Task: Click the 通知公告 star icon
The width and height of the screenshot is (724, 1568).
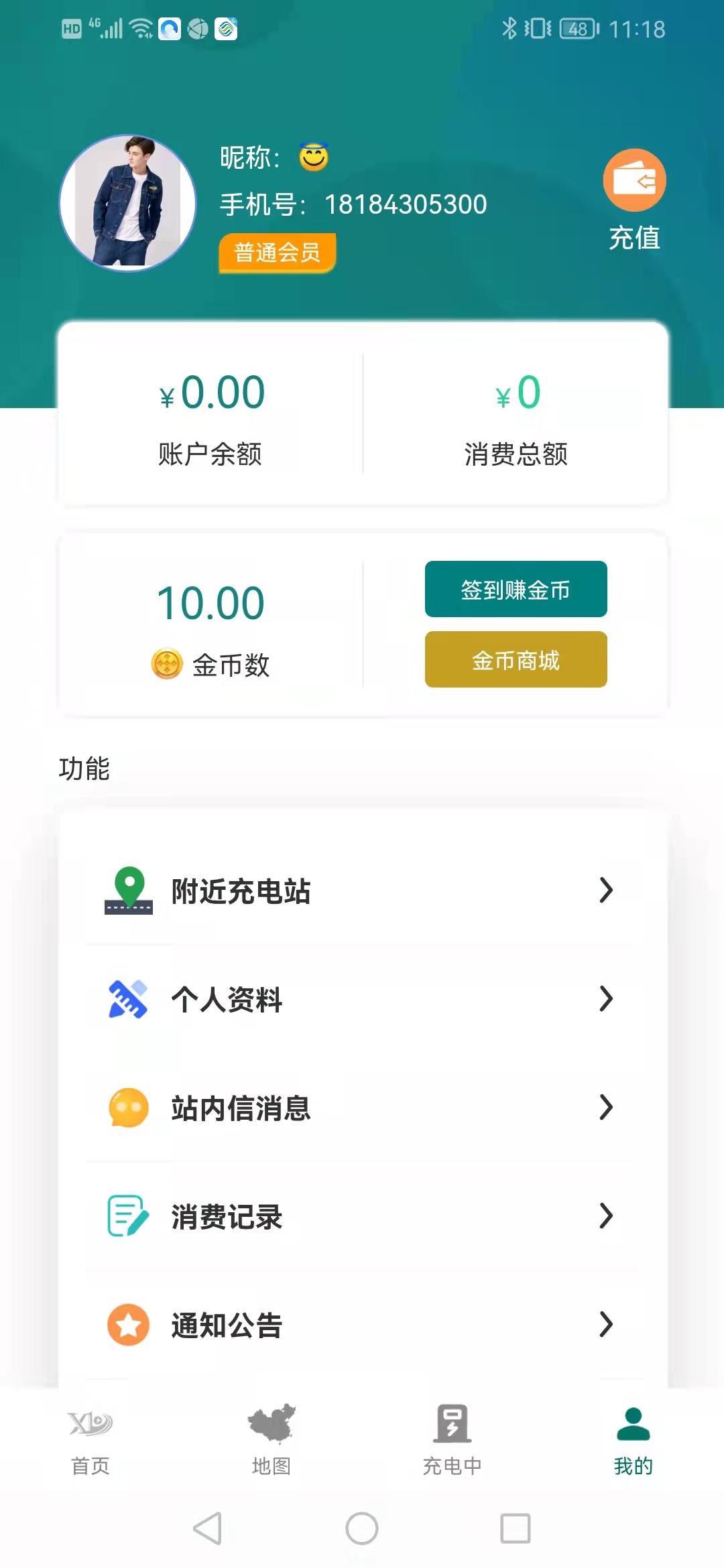Action: 129,1324
